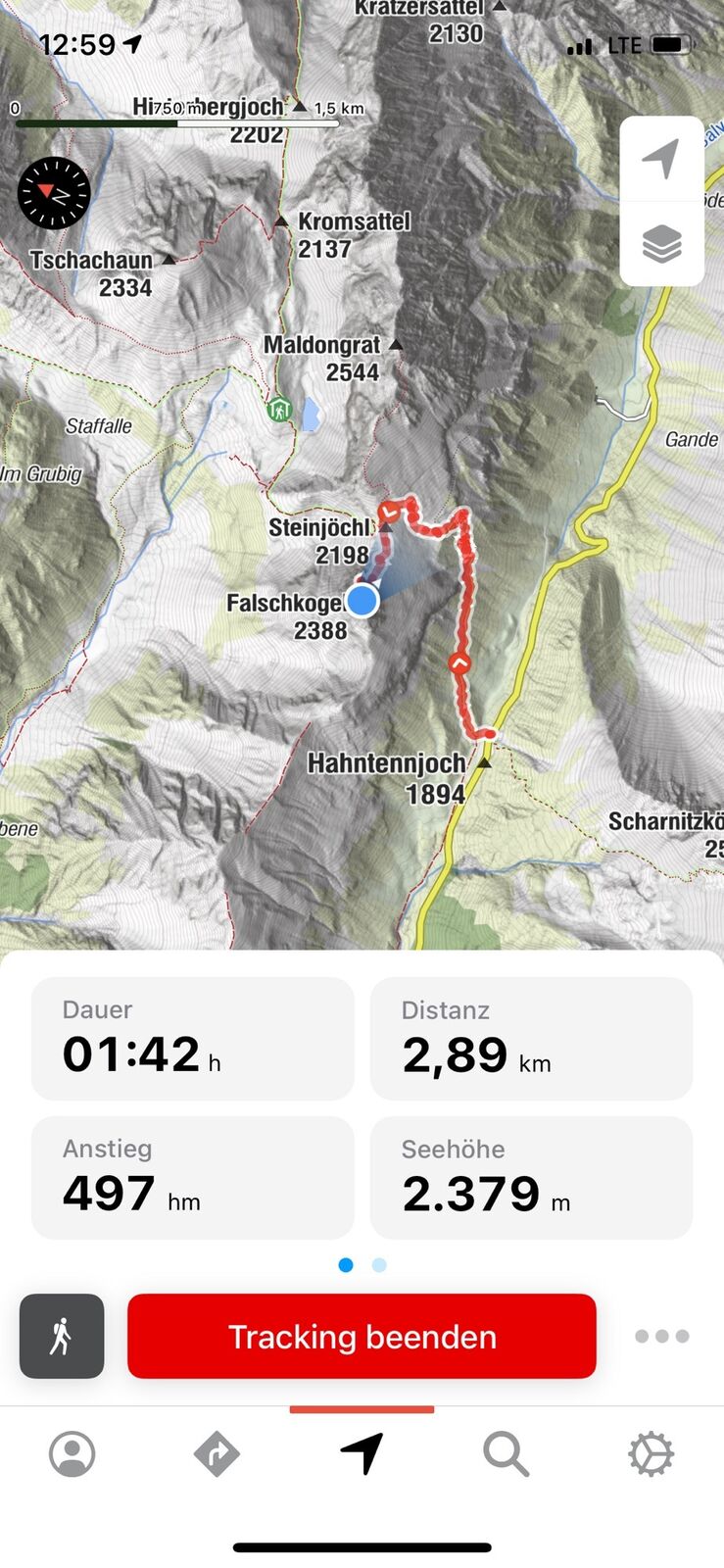724x1568 pixels.
Task: Show the second stats page via indicator dots
Action: [379, 1265]
